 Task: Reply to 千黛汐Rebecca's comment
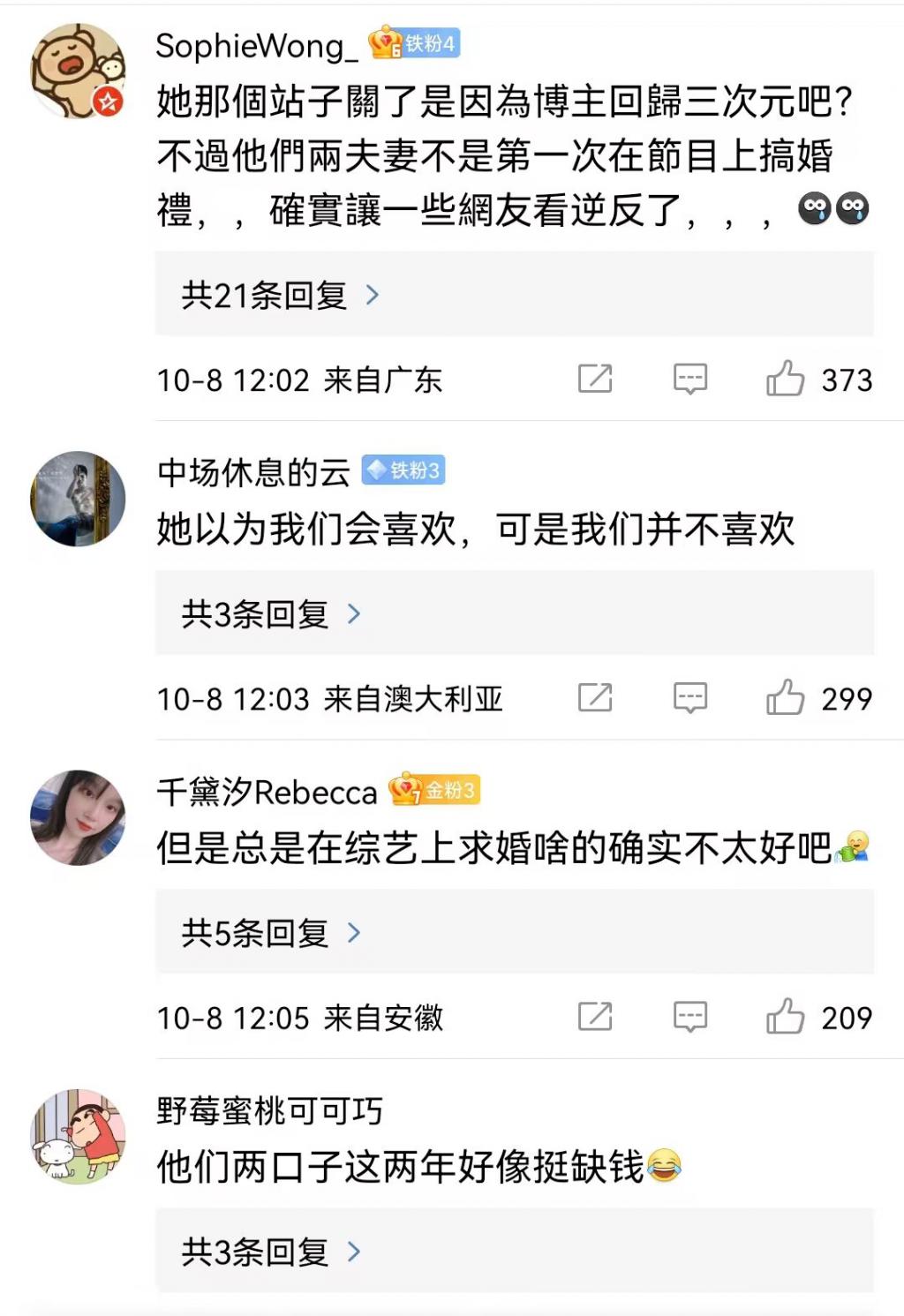point(689,1017)
